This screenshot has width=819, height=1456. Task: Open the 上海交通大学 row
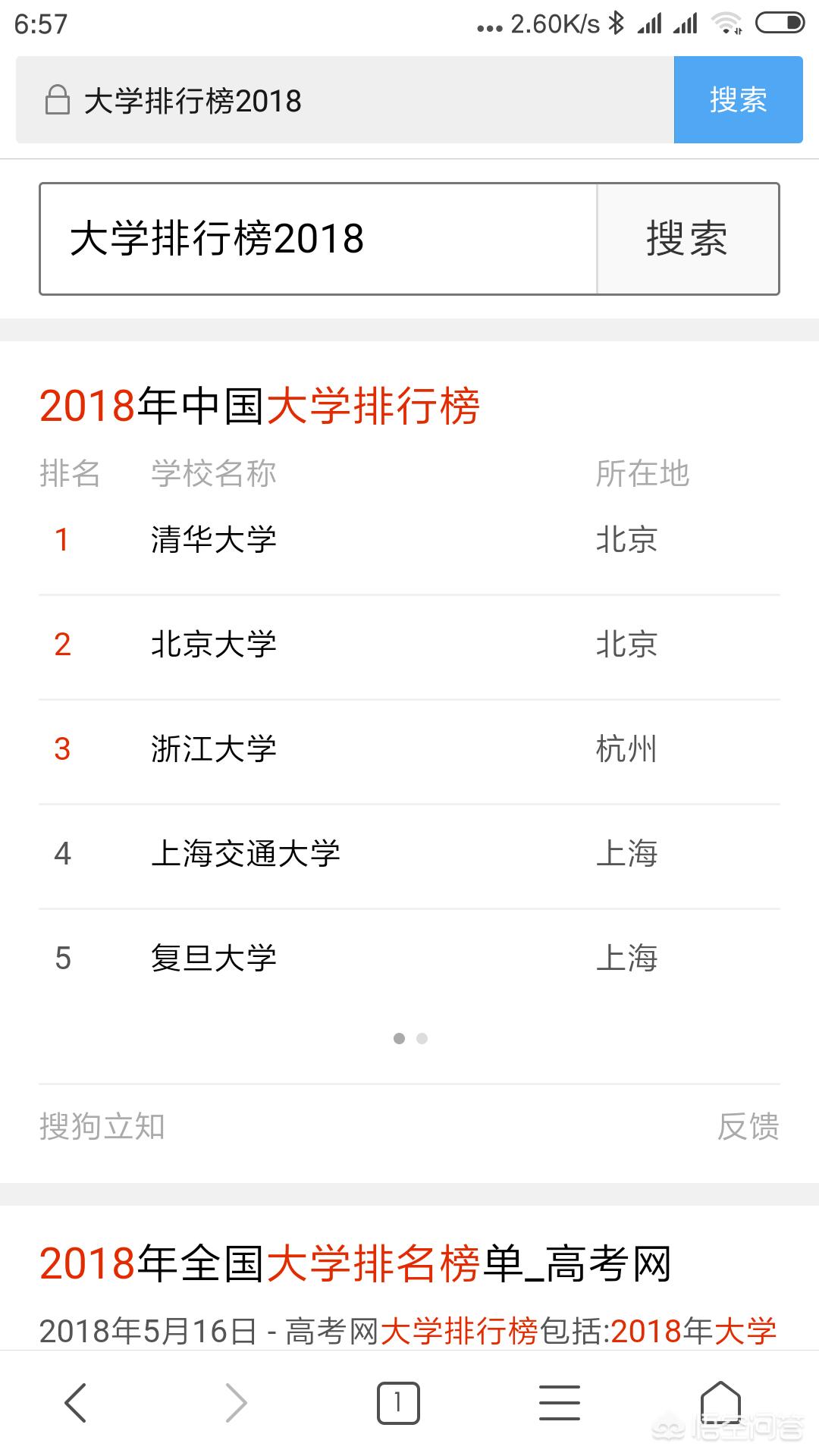(x=409, y=854)
